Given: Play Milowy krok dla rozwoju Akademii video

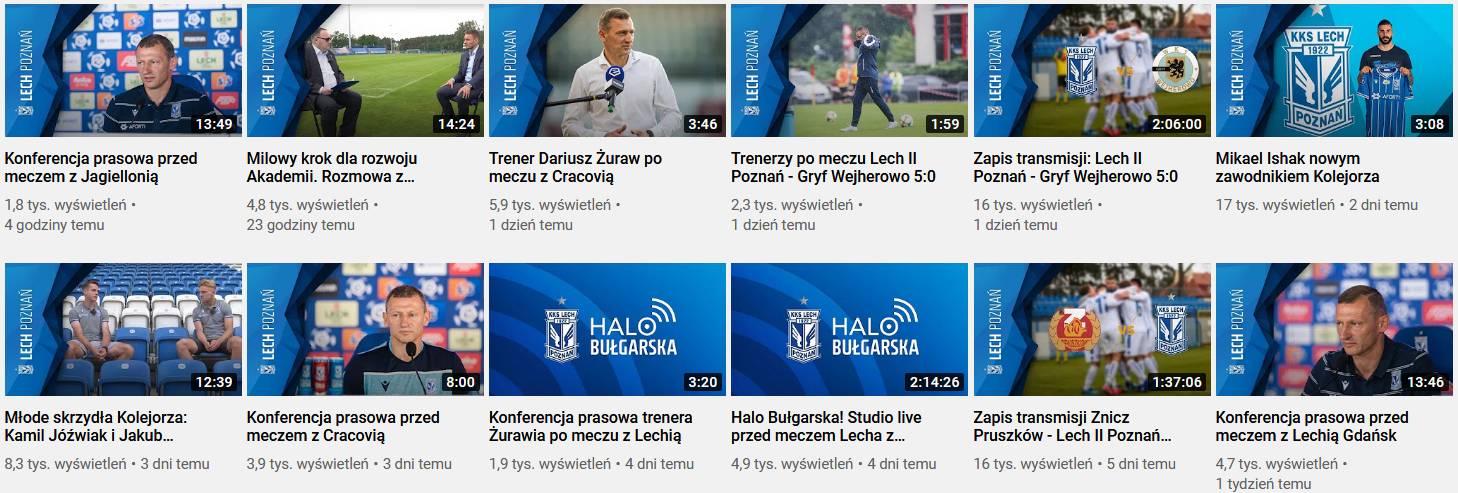Looking at the screenshot, I should click(x=365, y=71).
